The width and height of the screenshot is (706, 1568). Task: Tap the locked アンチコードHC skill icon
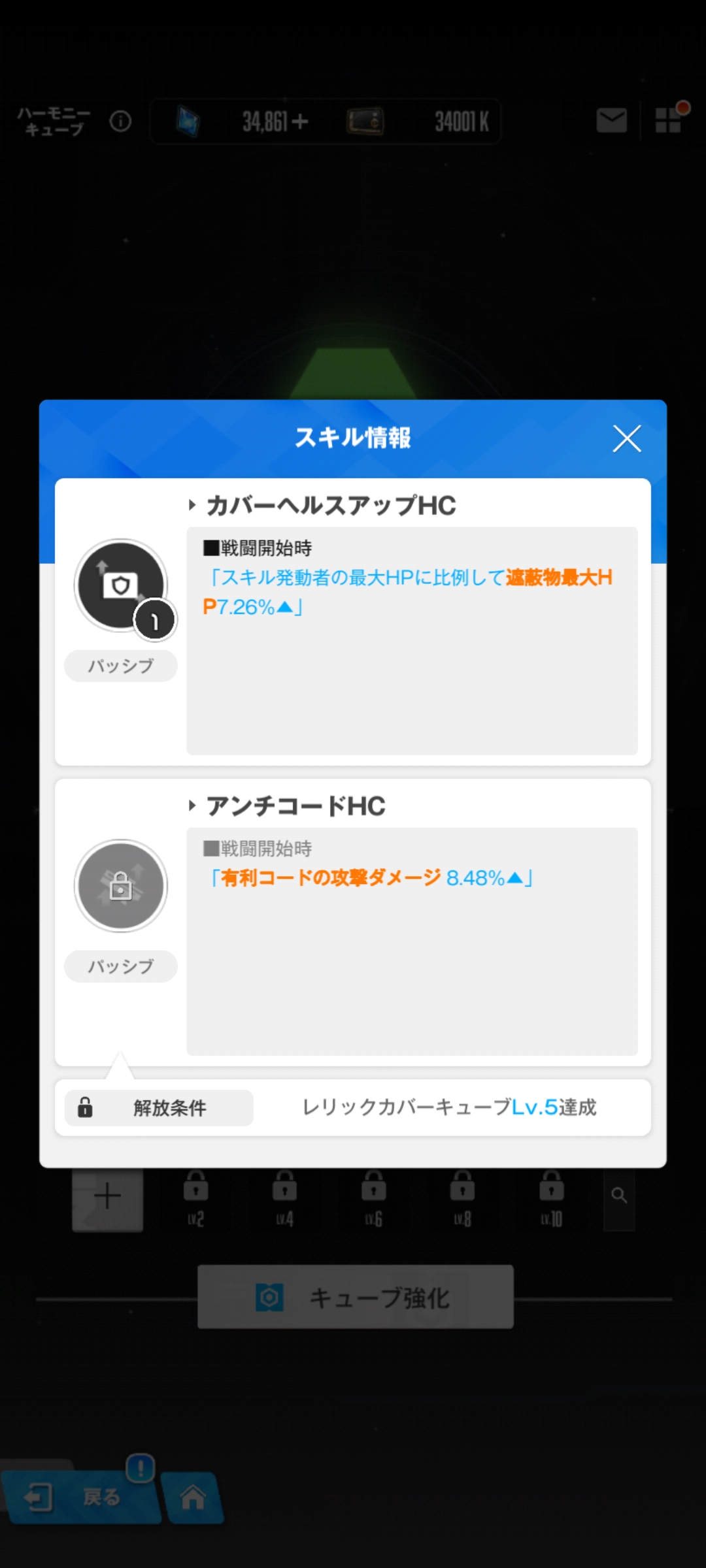coord(121,886)
